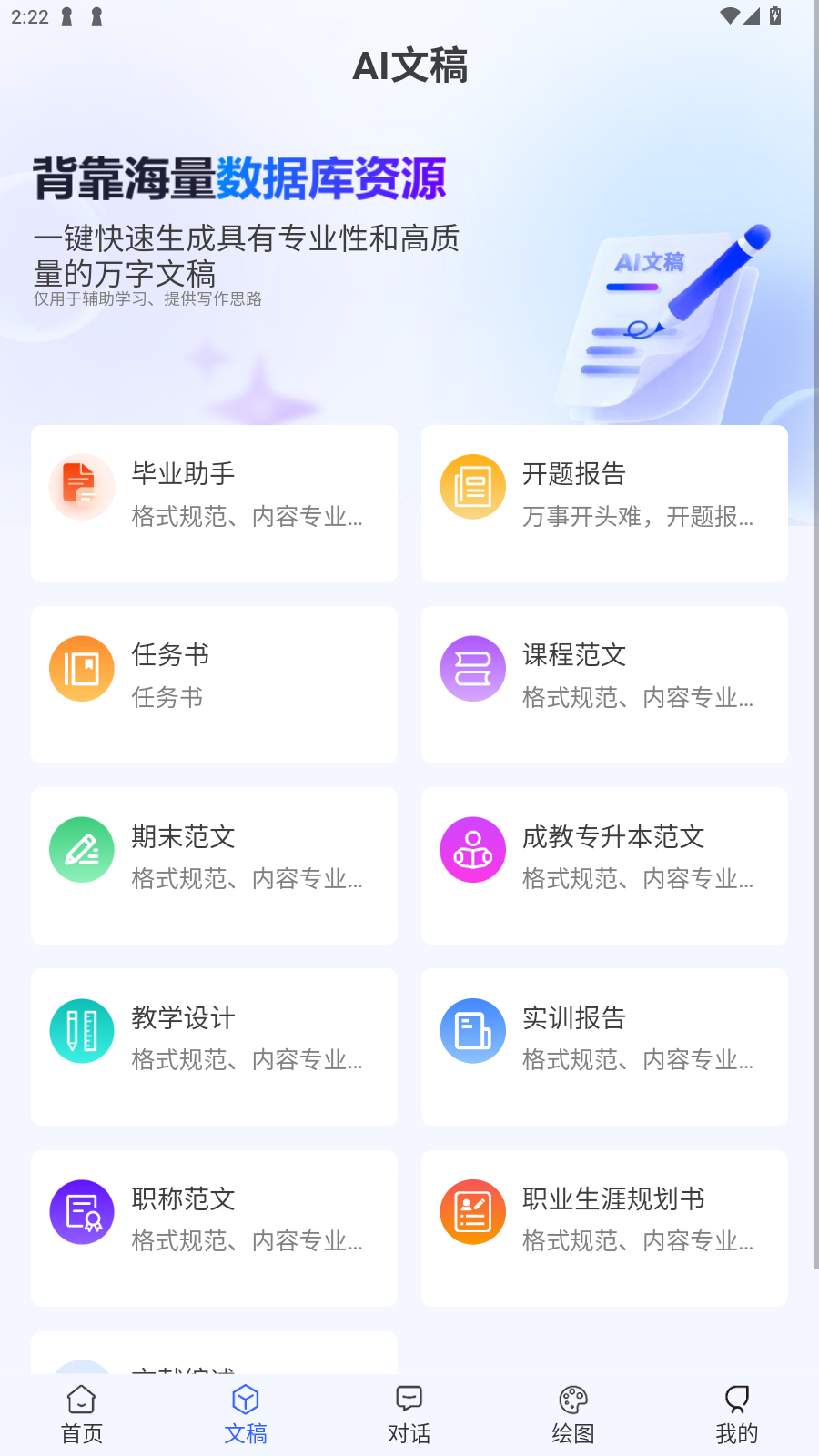Select the 职业生涯规划书 red checklist icon
The width and height of the screenshot is (819, 1456).
click(x=472, y=1211)
